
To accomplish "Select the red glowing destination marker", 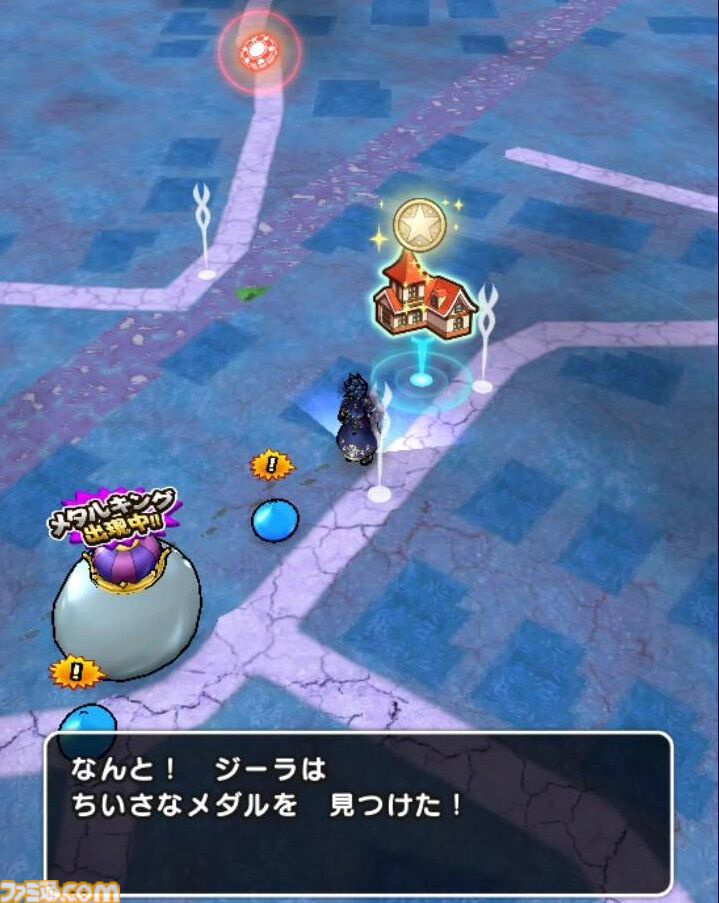I will click(259, 50).
